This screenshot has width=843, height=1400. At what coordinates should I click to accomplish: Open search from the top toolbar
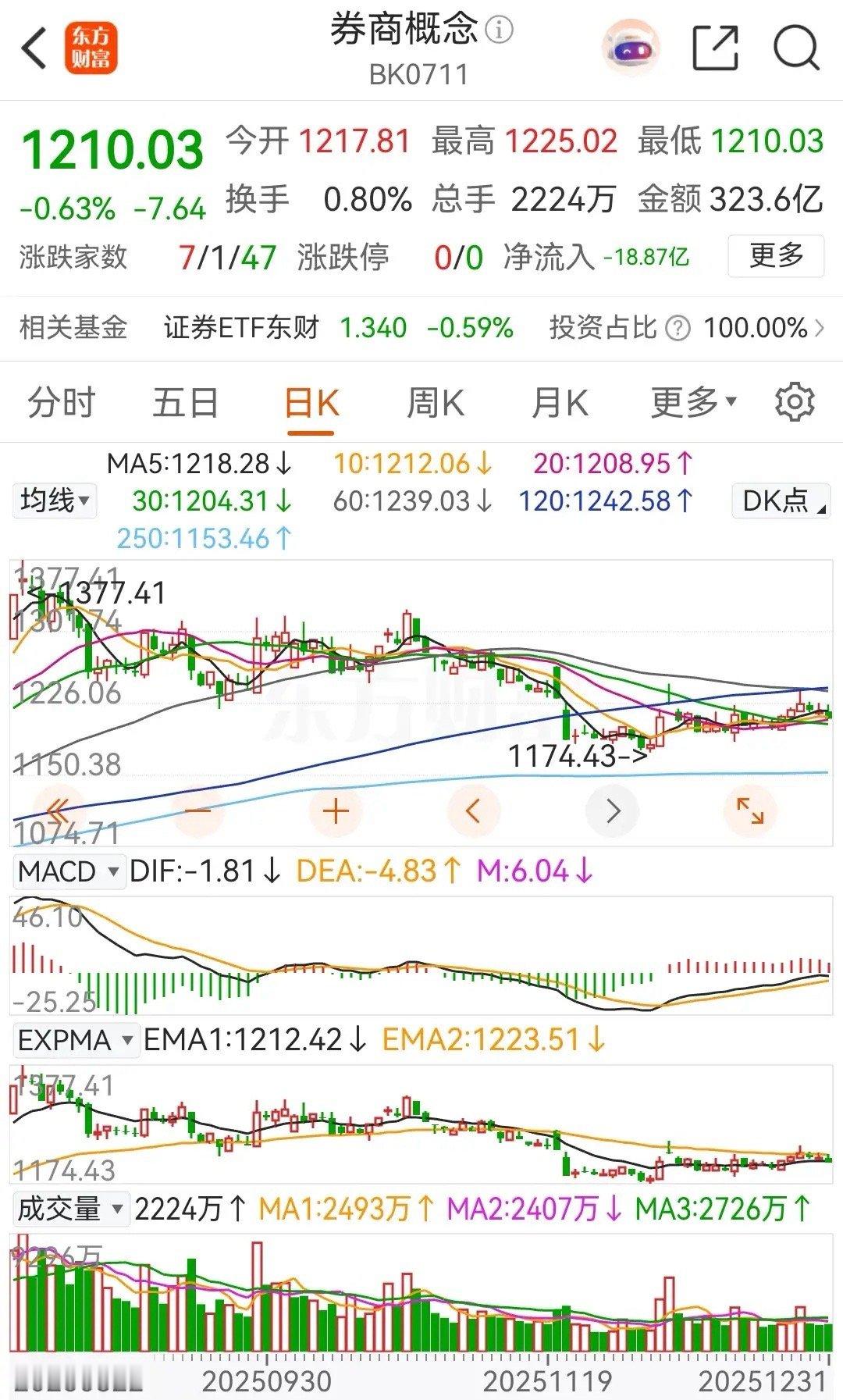(795, 47)
